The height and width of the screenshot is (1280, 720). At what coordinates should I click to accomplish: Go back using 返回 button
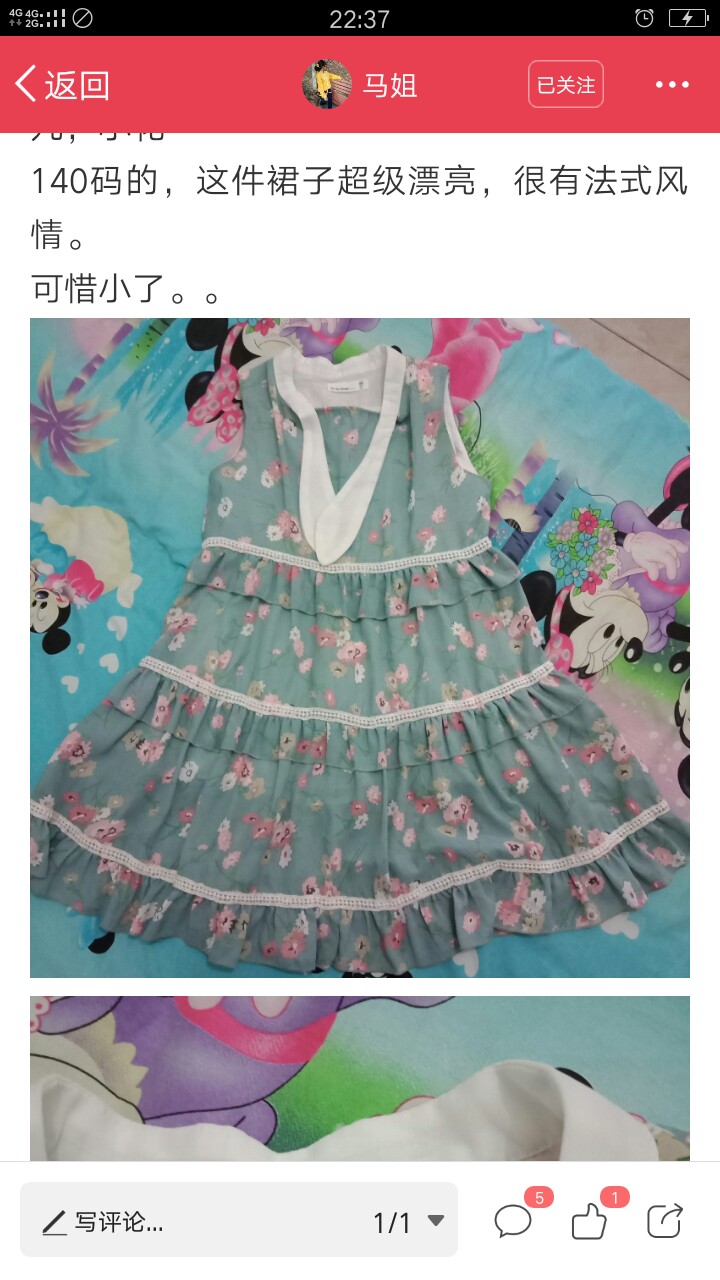(x=62, y=85)
